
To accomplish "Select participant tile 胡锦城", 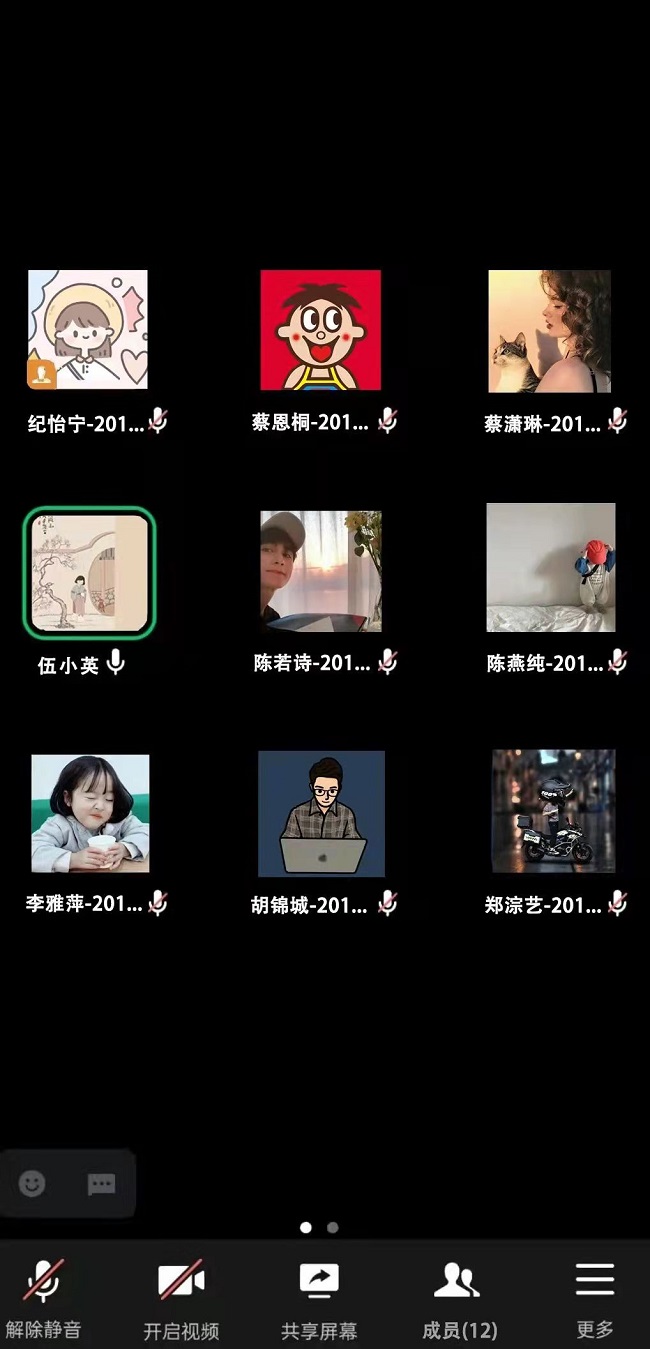I will [321, 813].
